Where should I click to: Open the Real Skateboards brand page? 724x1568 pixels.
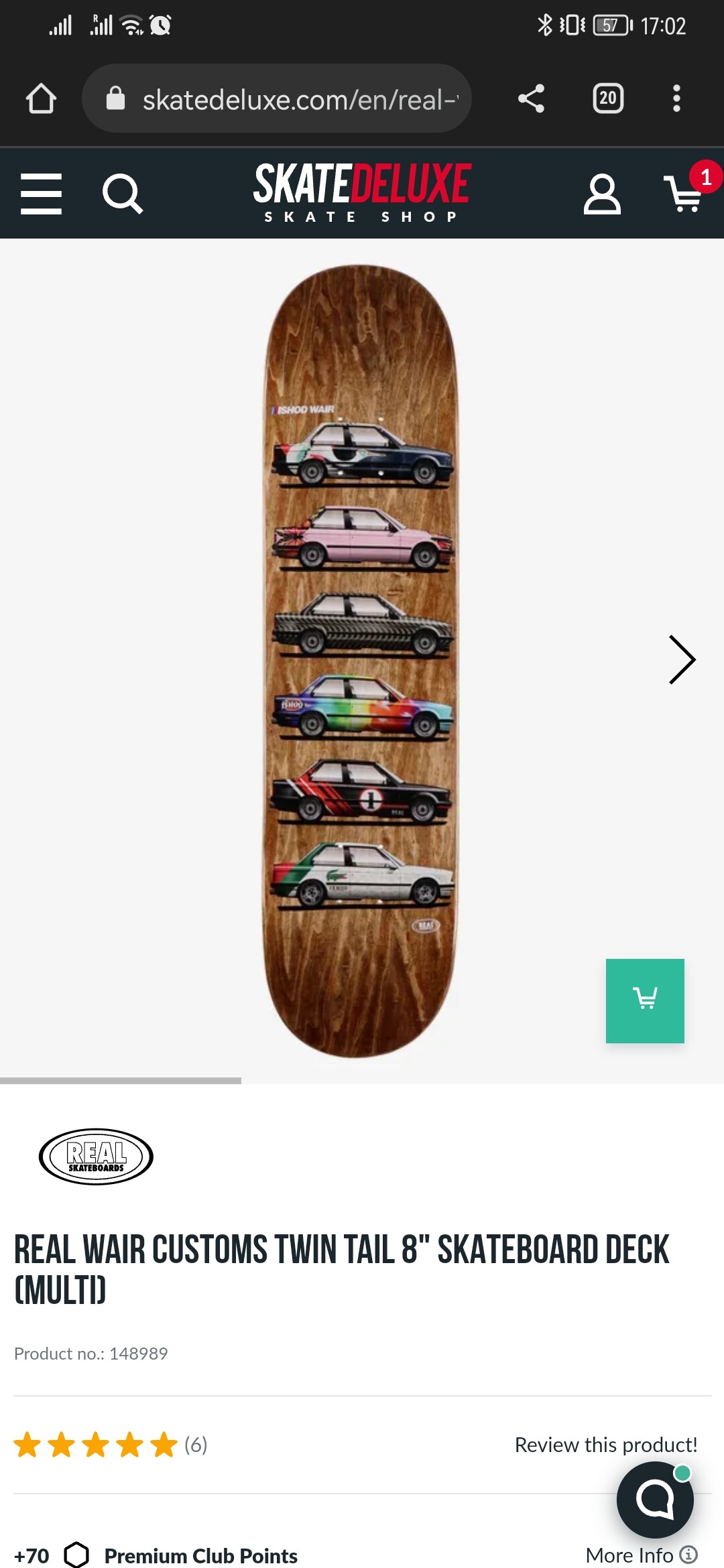pyautogui.click(x=96, y=1157)
